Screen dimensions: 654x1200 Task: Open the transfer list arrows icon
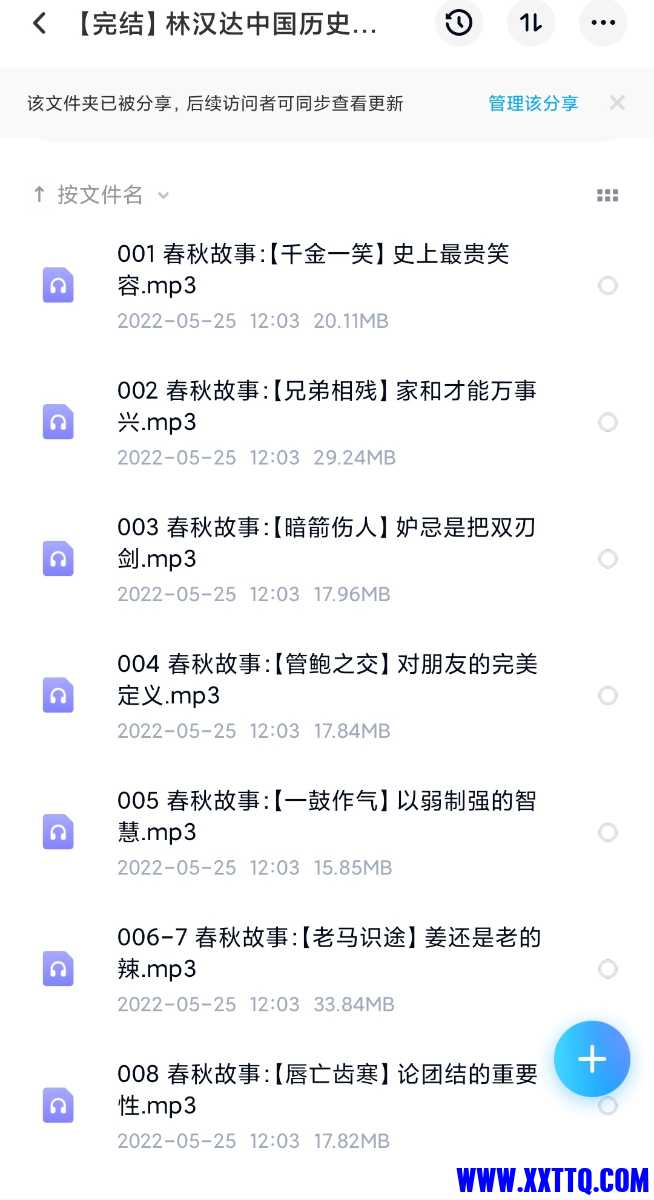tap(530, 23)
